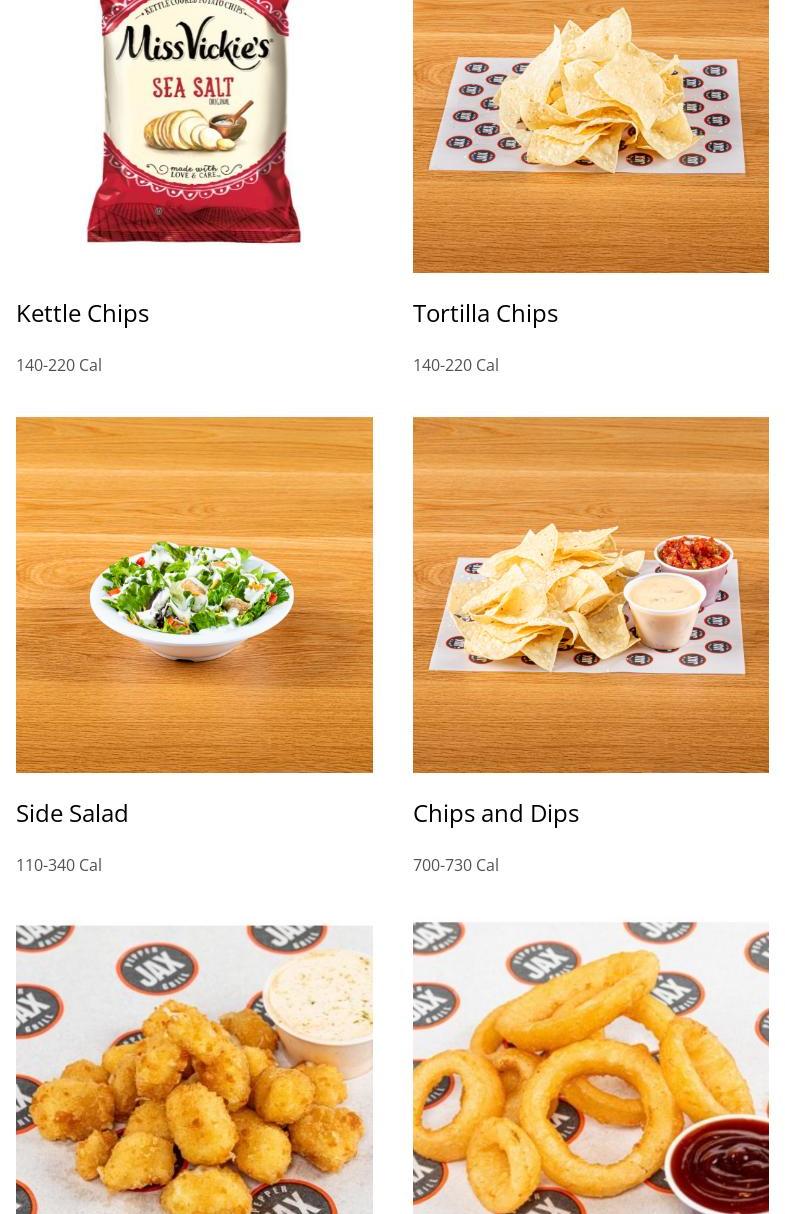Click the Side Salad heading text

coord(72,813)
